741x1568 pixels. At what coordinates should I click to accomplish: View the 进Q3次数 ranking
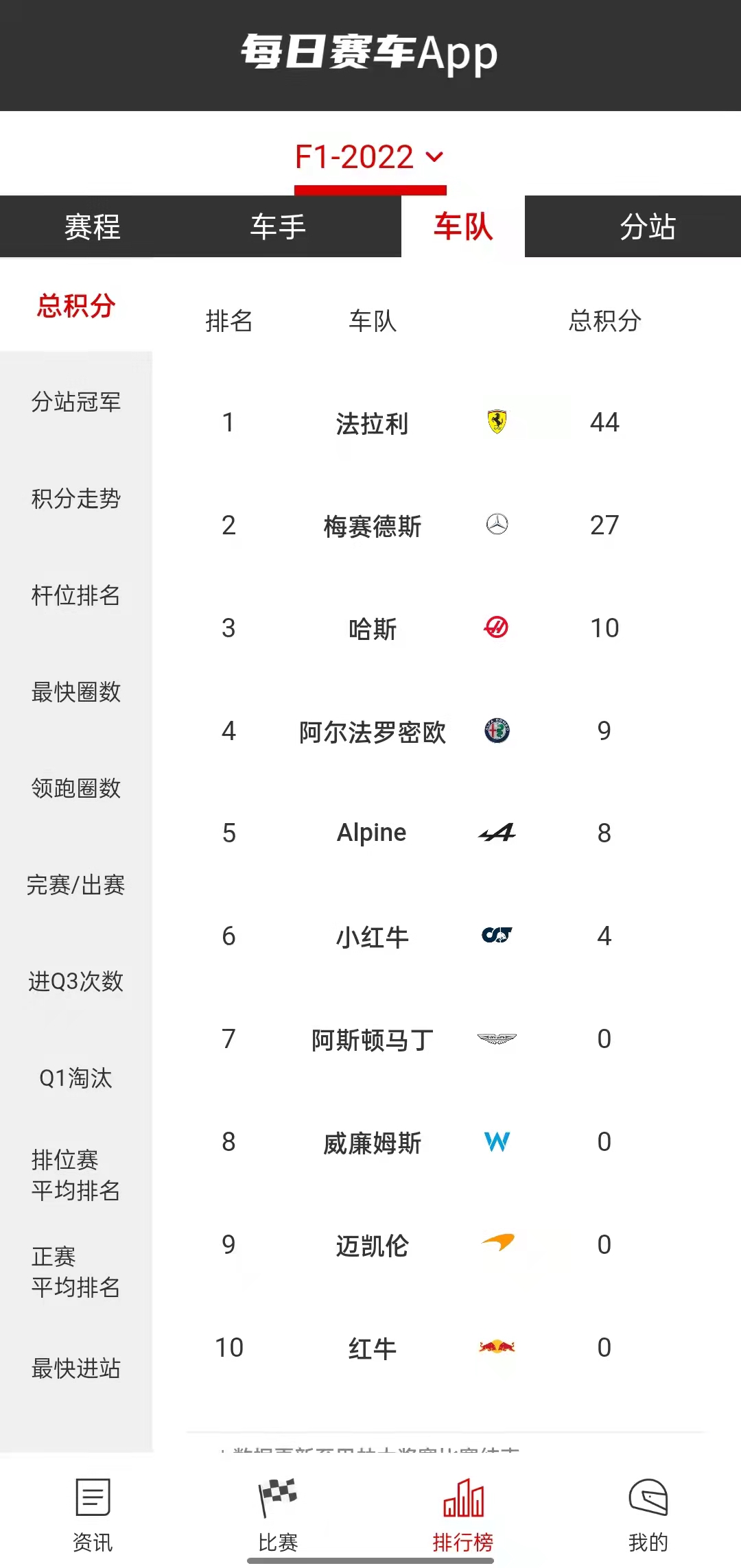click(76, 982)
